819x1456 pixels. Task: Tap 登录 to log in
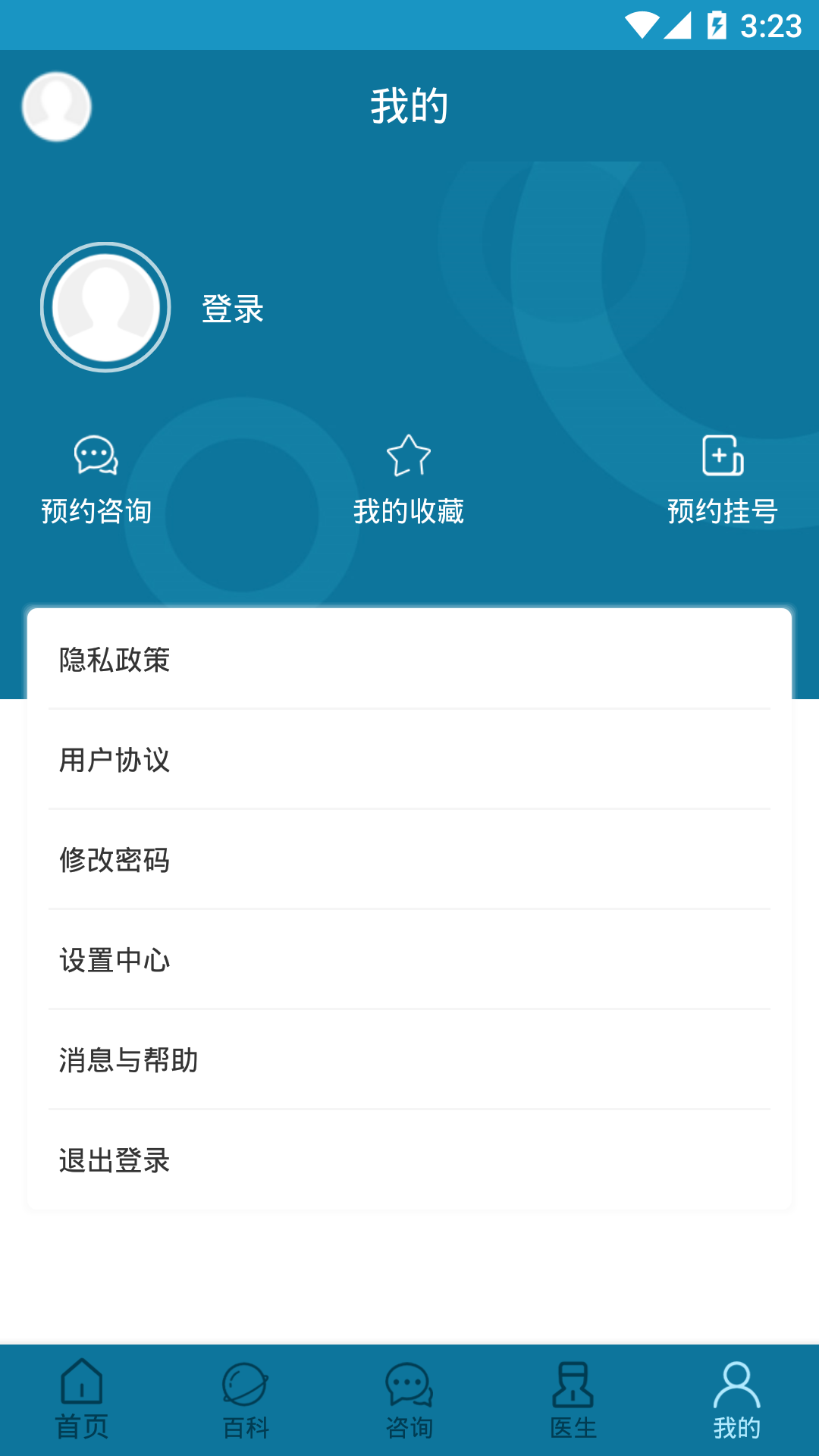(231, 310)
